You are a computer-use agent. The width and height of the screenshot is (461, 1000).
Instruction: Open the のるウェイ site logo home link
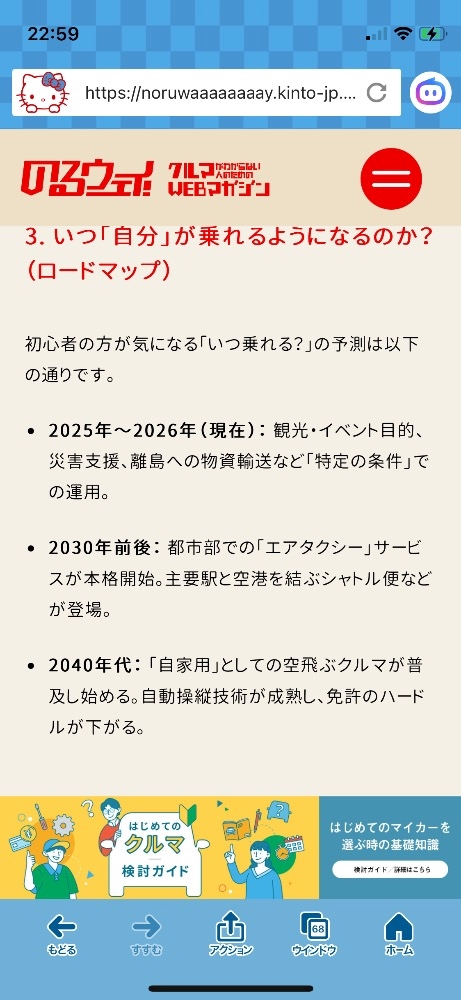coord(146,179)
